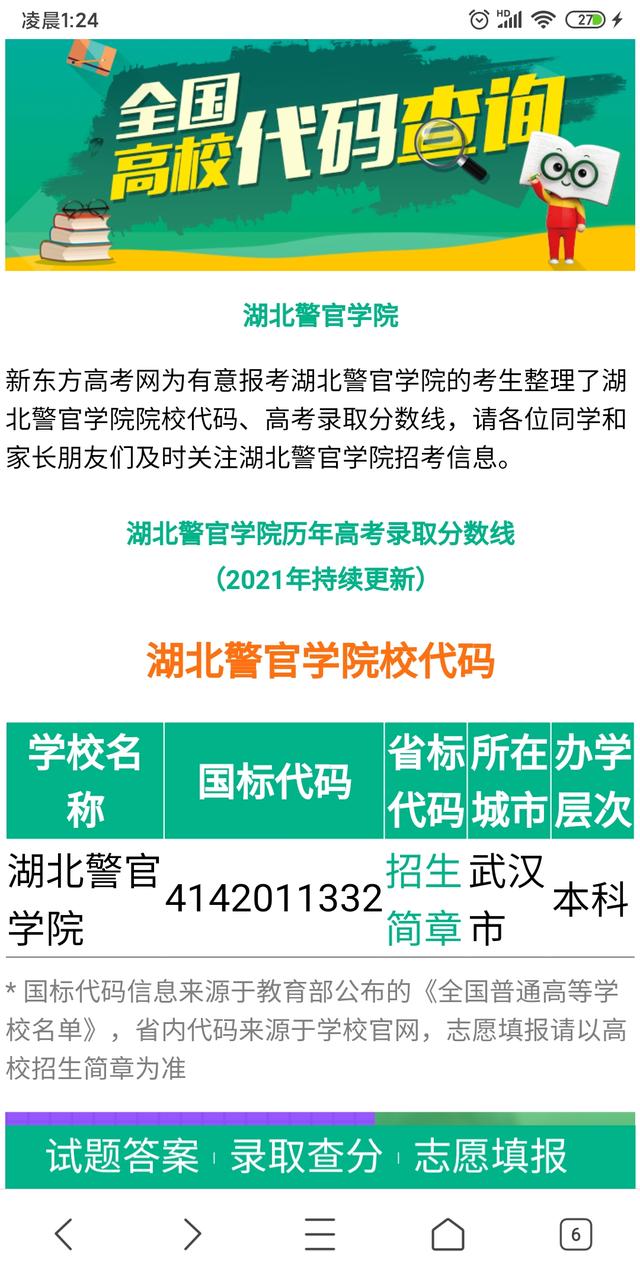Image resolution: width=640 pixels, height=1280 pixels.
Task: Open 志愿填报 in the bottom banner
Action: [x=490, y=1156]
